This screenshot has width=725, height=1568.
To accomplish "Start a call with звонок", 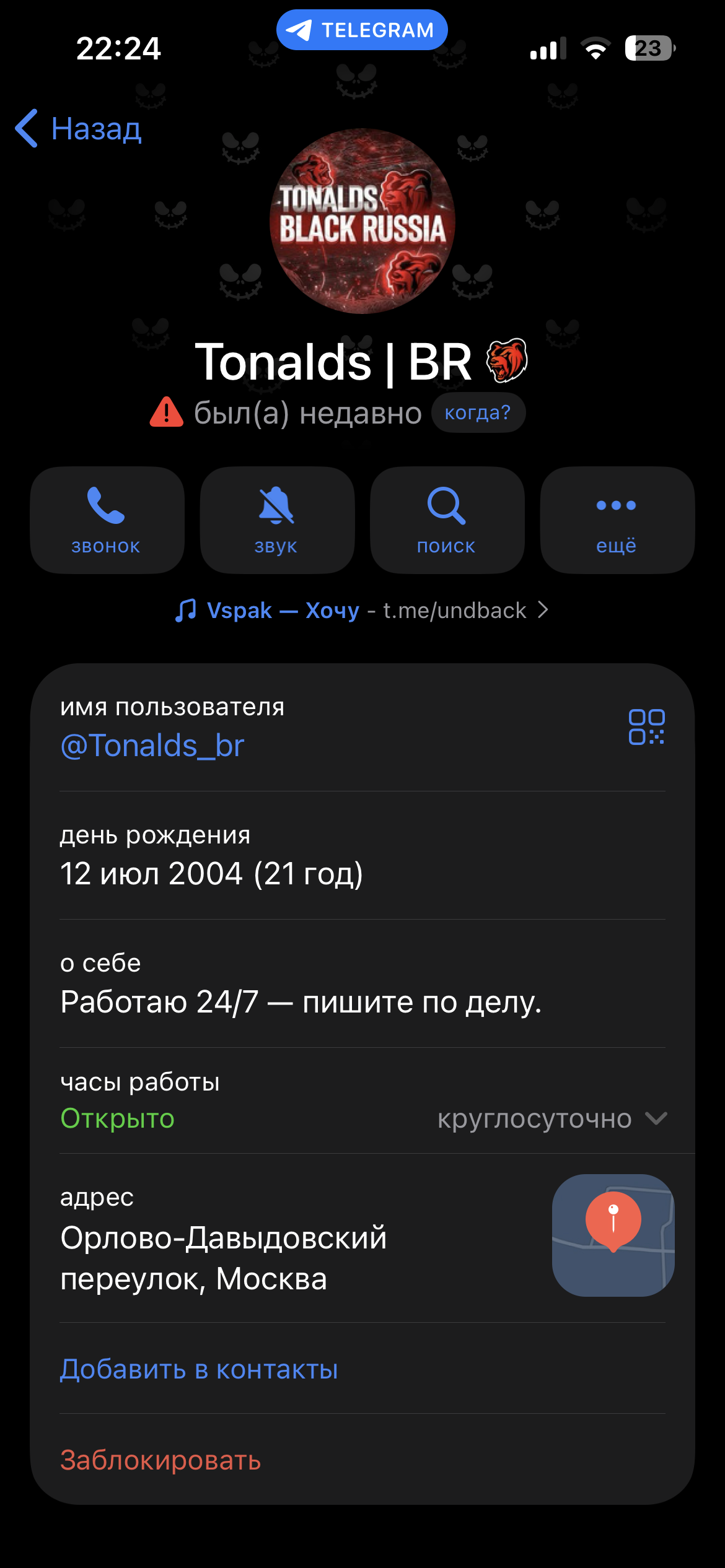I will coord(107,520).
